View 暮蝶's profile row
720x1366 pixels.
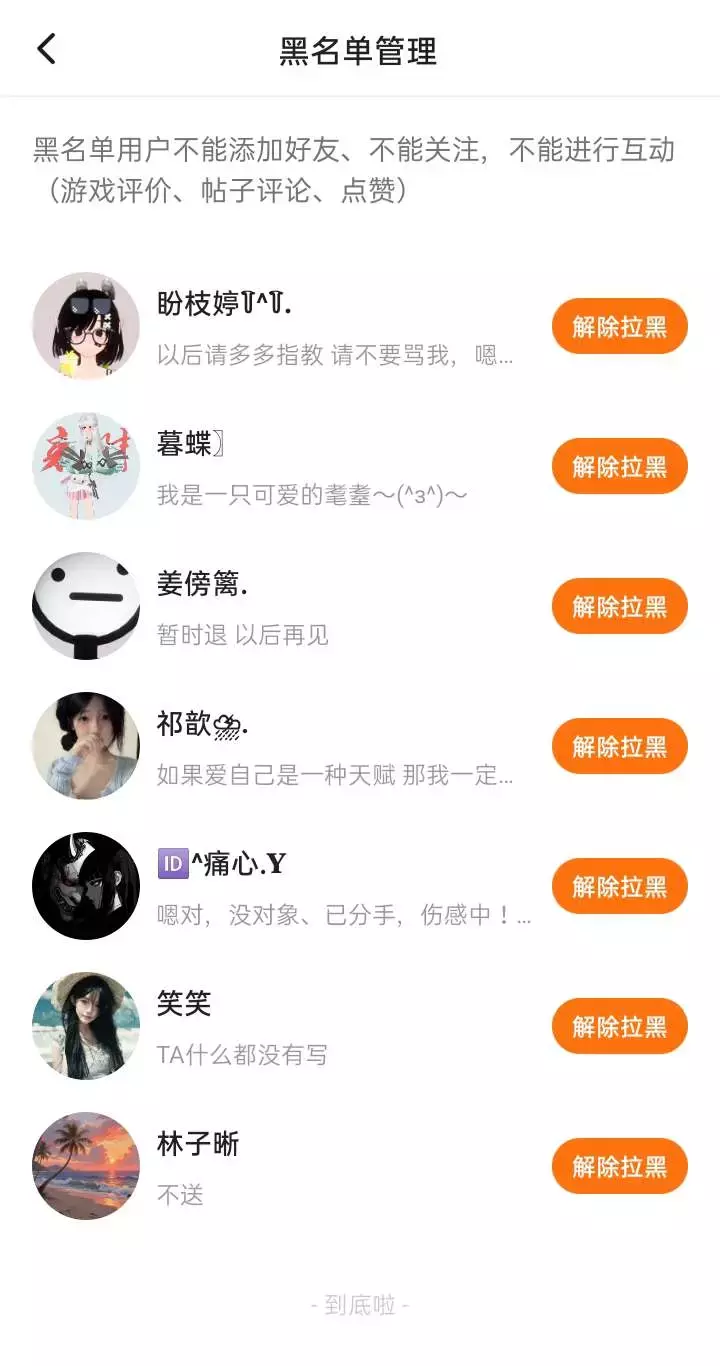coord(300,466)
